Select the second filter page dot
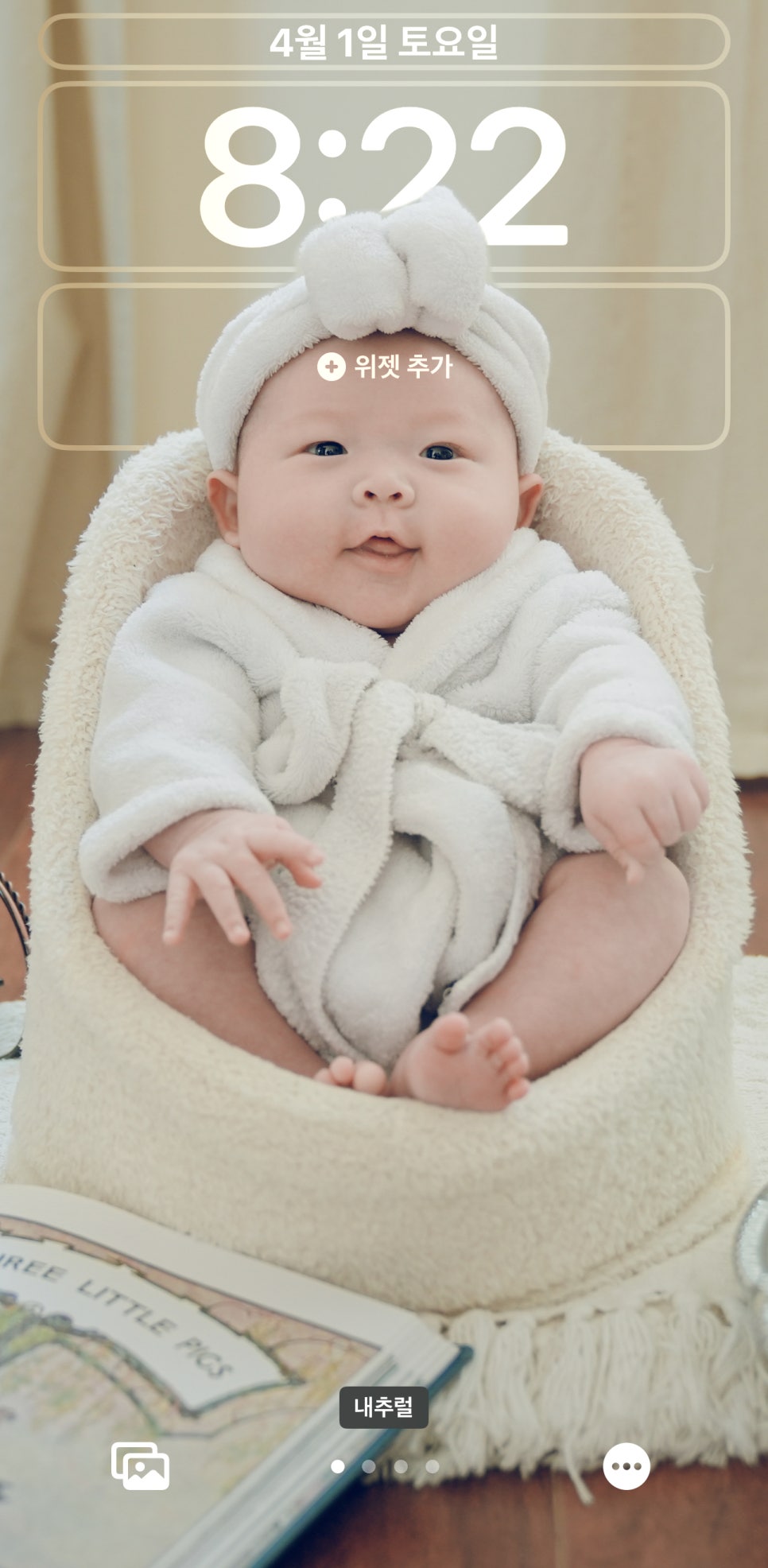Viewport: 768px width, 1568px height. pyautogui.click(x=369, y=1465)
